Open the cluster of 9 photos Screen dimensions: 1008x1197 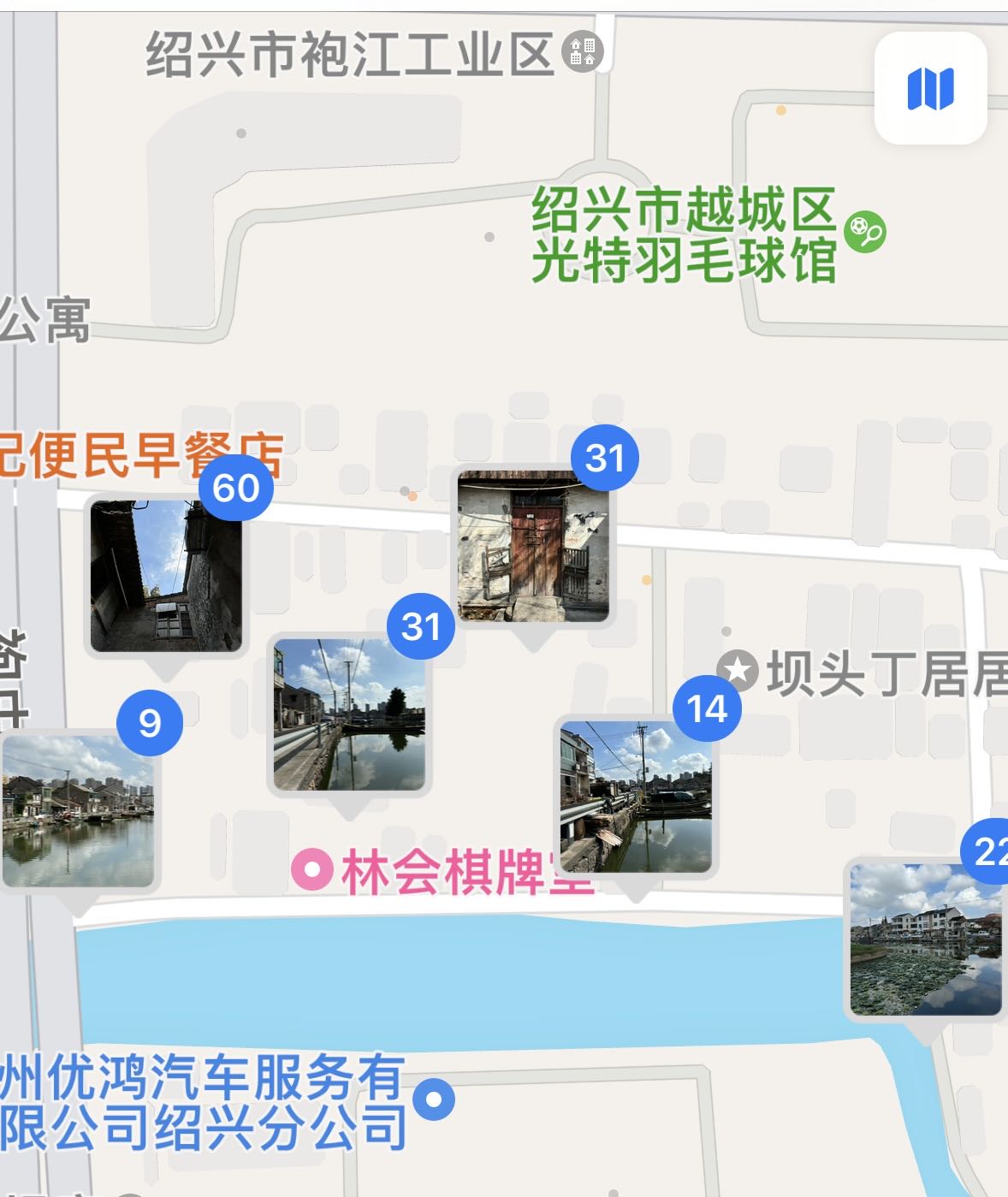(78, 810)
